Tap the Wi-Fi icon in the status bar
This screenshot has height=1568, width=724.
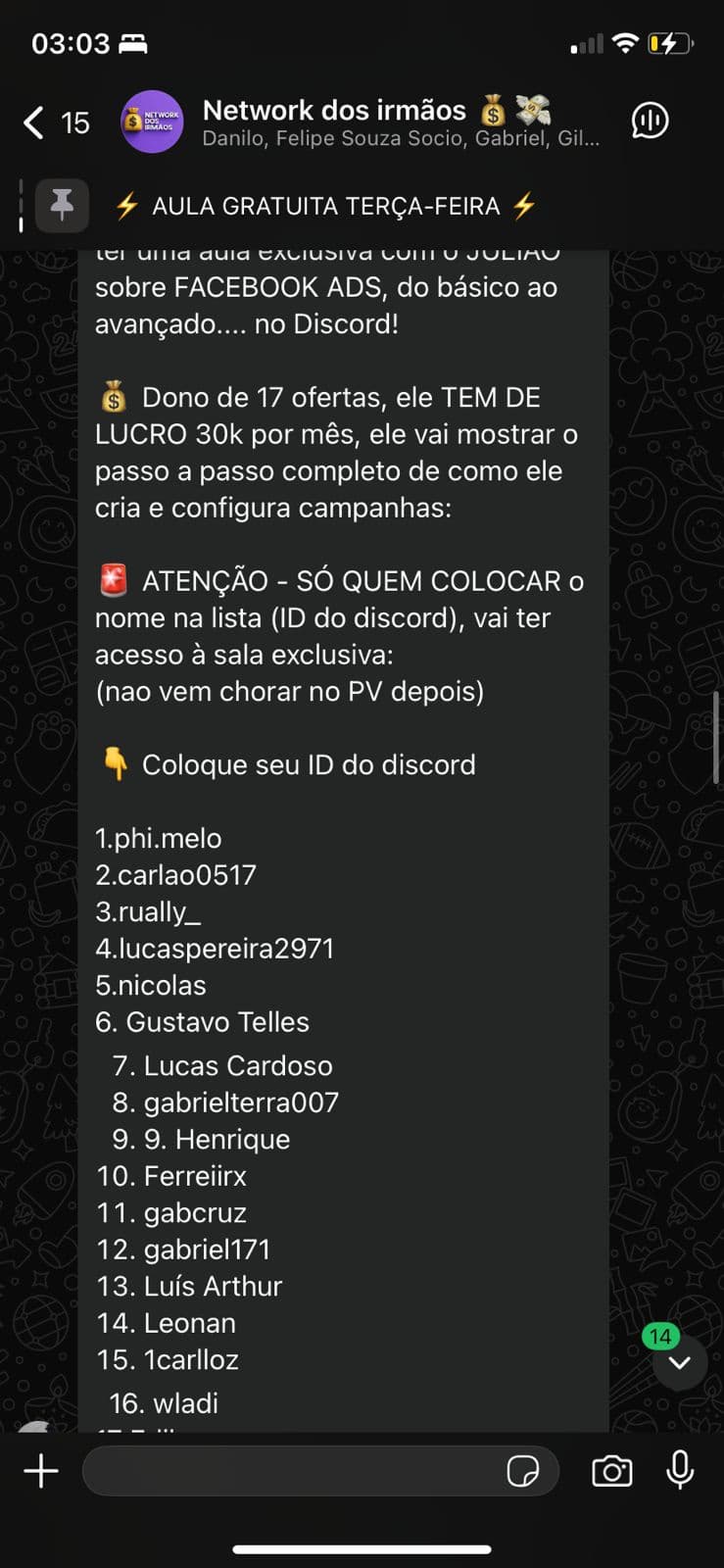625,42
